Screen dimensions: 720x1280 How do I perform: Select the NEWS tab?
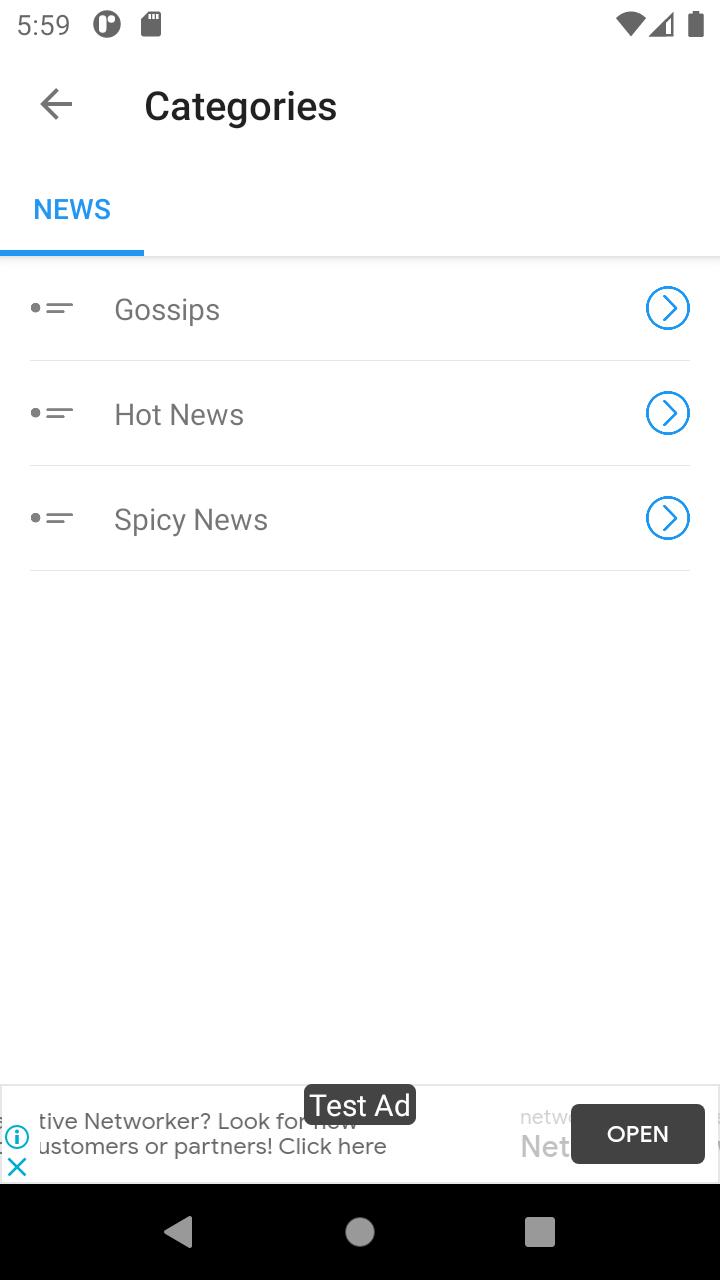[x=72, y=210]
